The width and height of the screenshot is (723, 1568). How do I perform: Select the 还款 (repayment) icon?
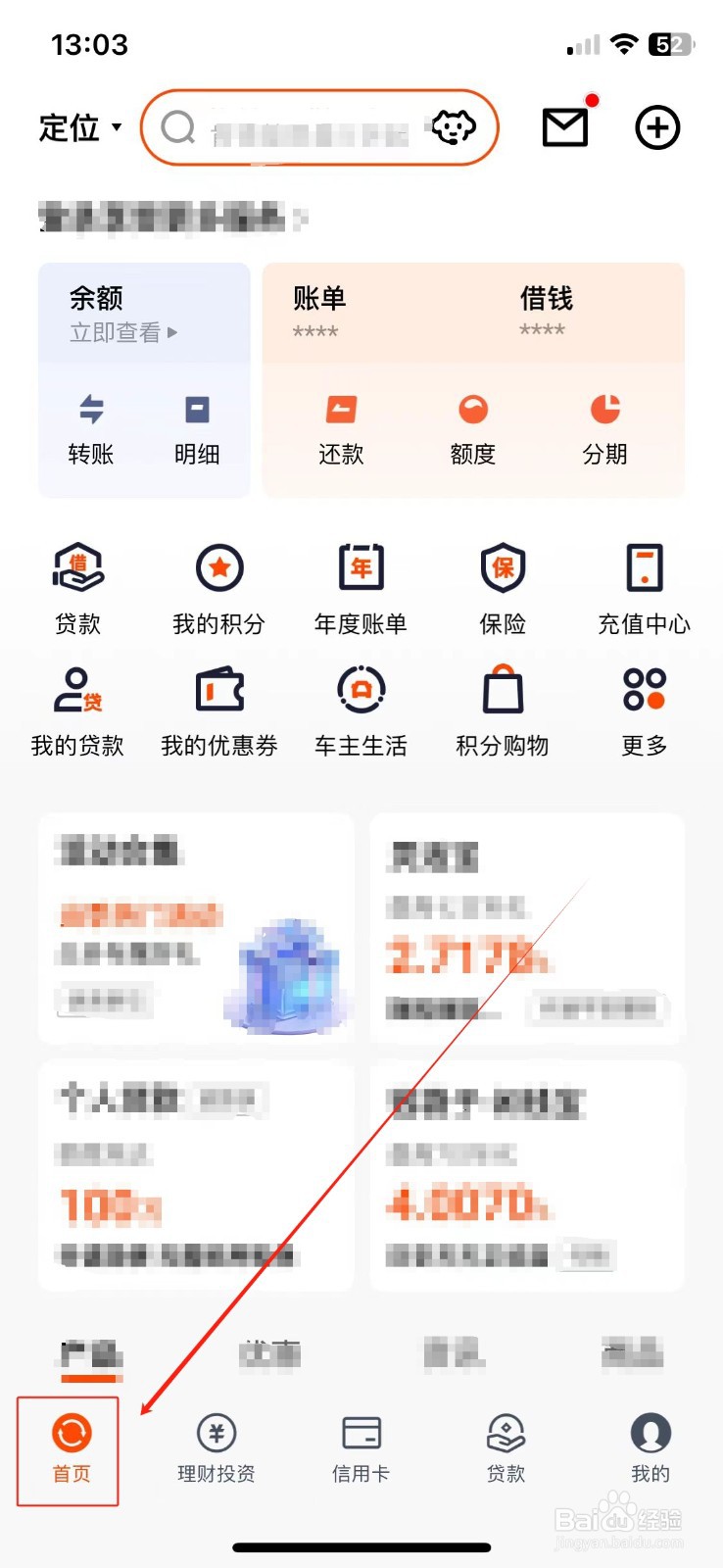(341, 426)
